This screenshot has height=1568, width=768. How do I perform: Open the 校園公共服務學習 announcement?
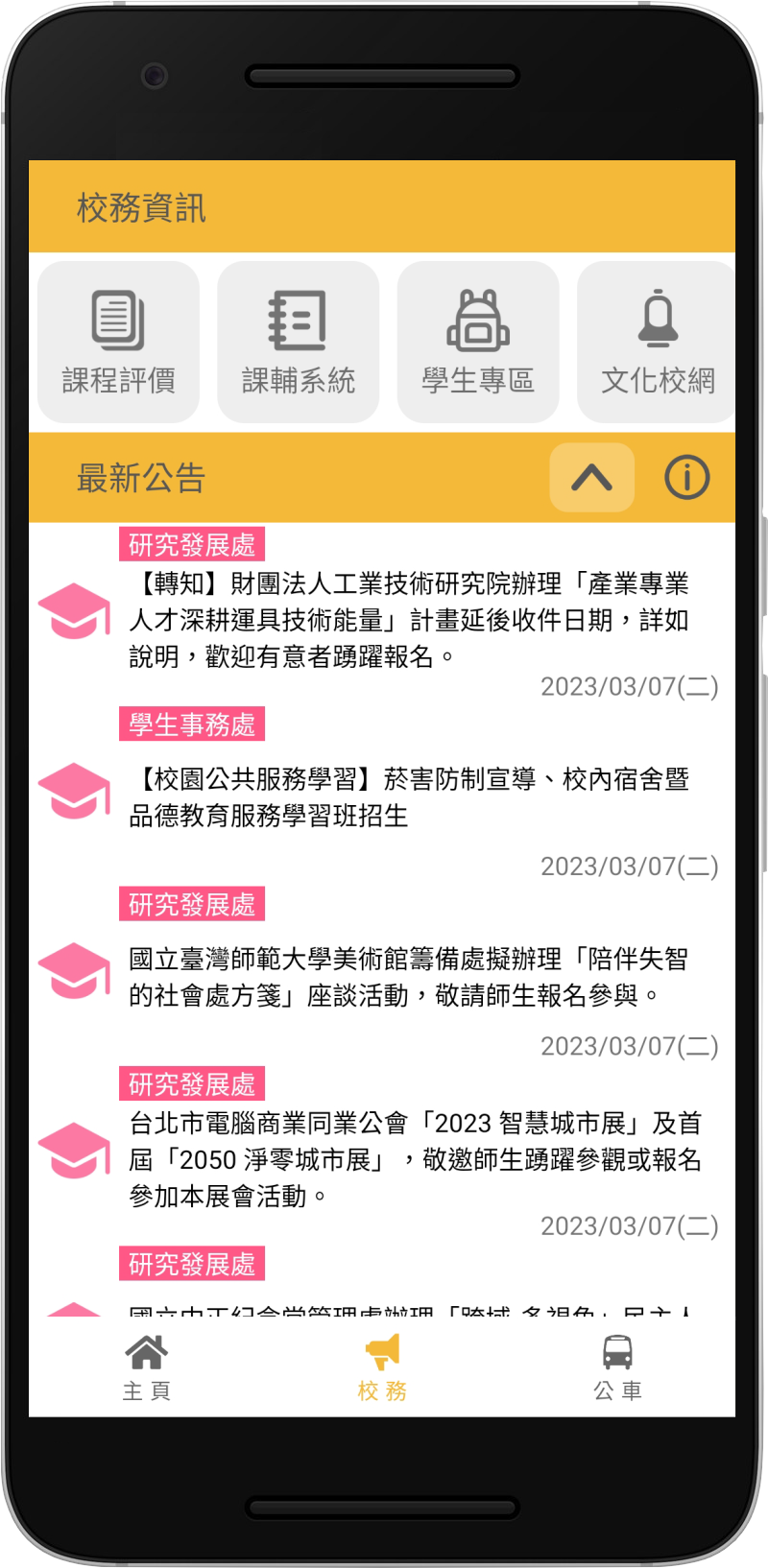point(382,793)
